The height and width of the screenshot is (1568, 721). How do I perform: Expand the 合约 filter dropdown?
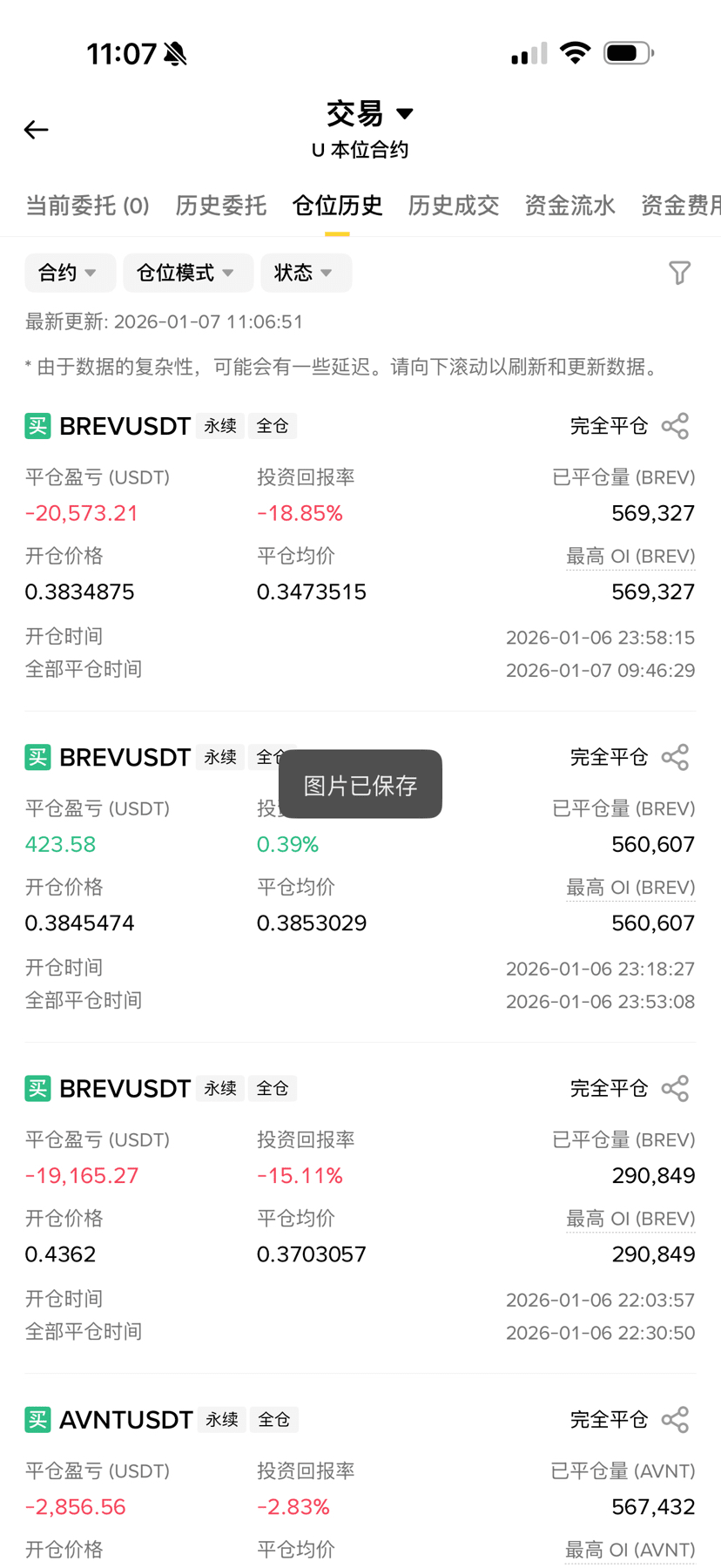[67, 273]
